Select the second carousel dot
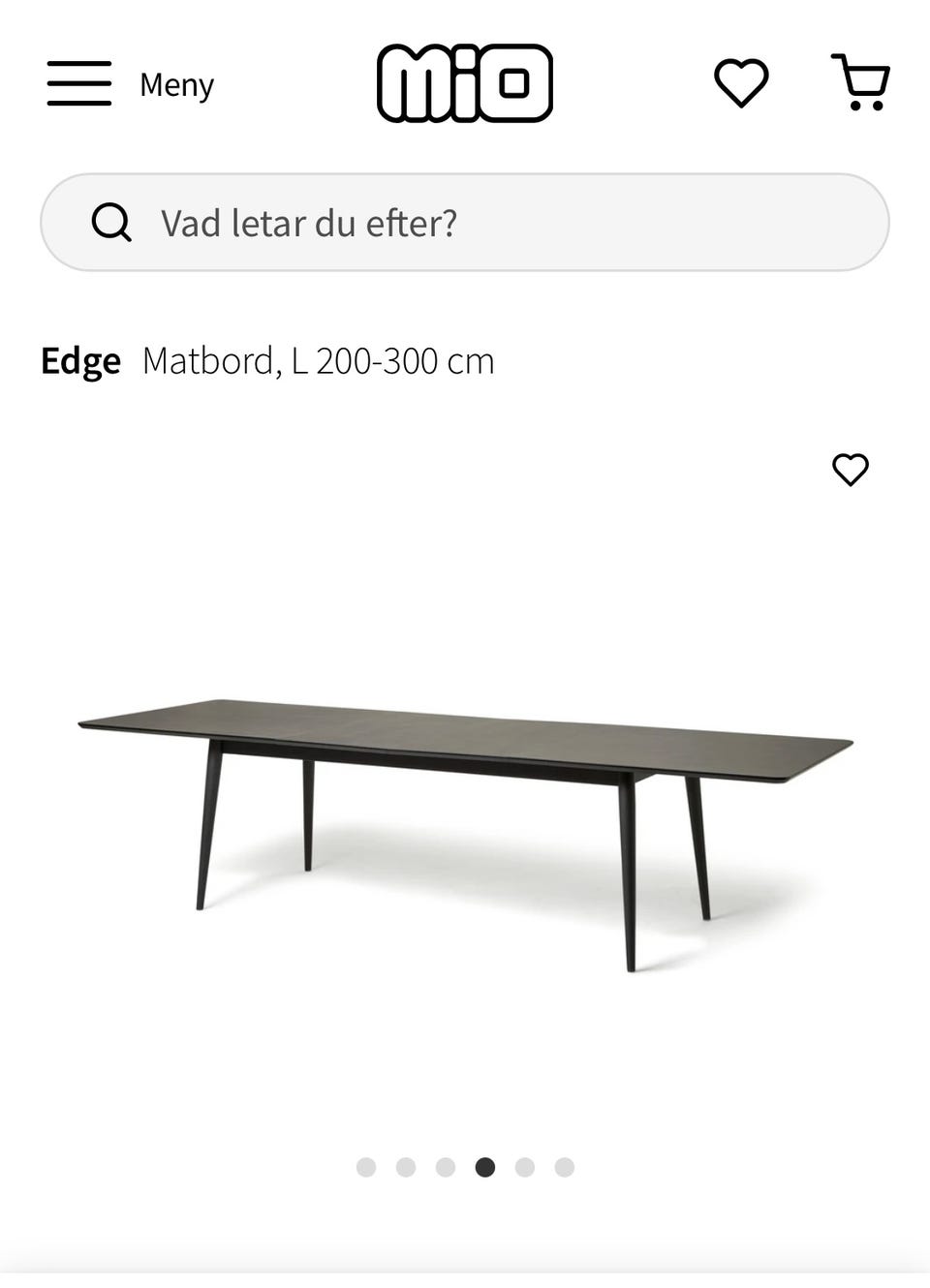930x1288 pixels. tap(406, 1165)
